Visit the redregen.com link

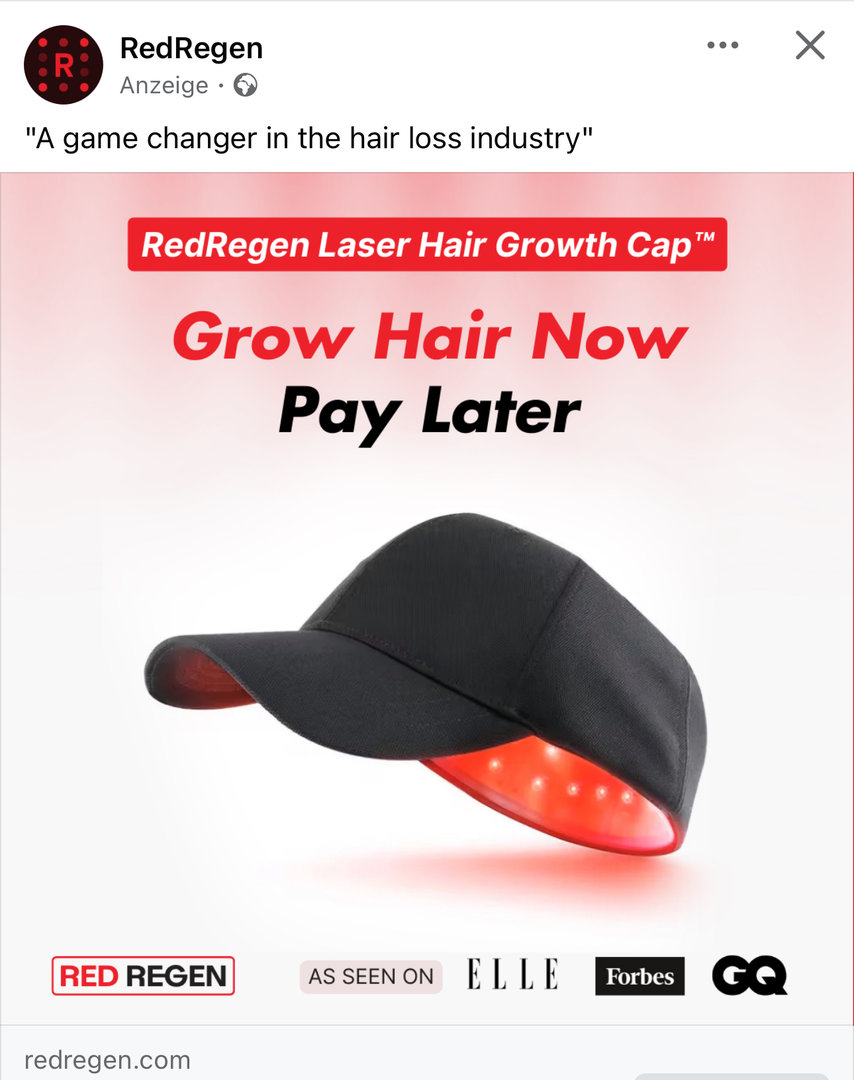107,1060
